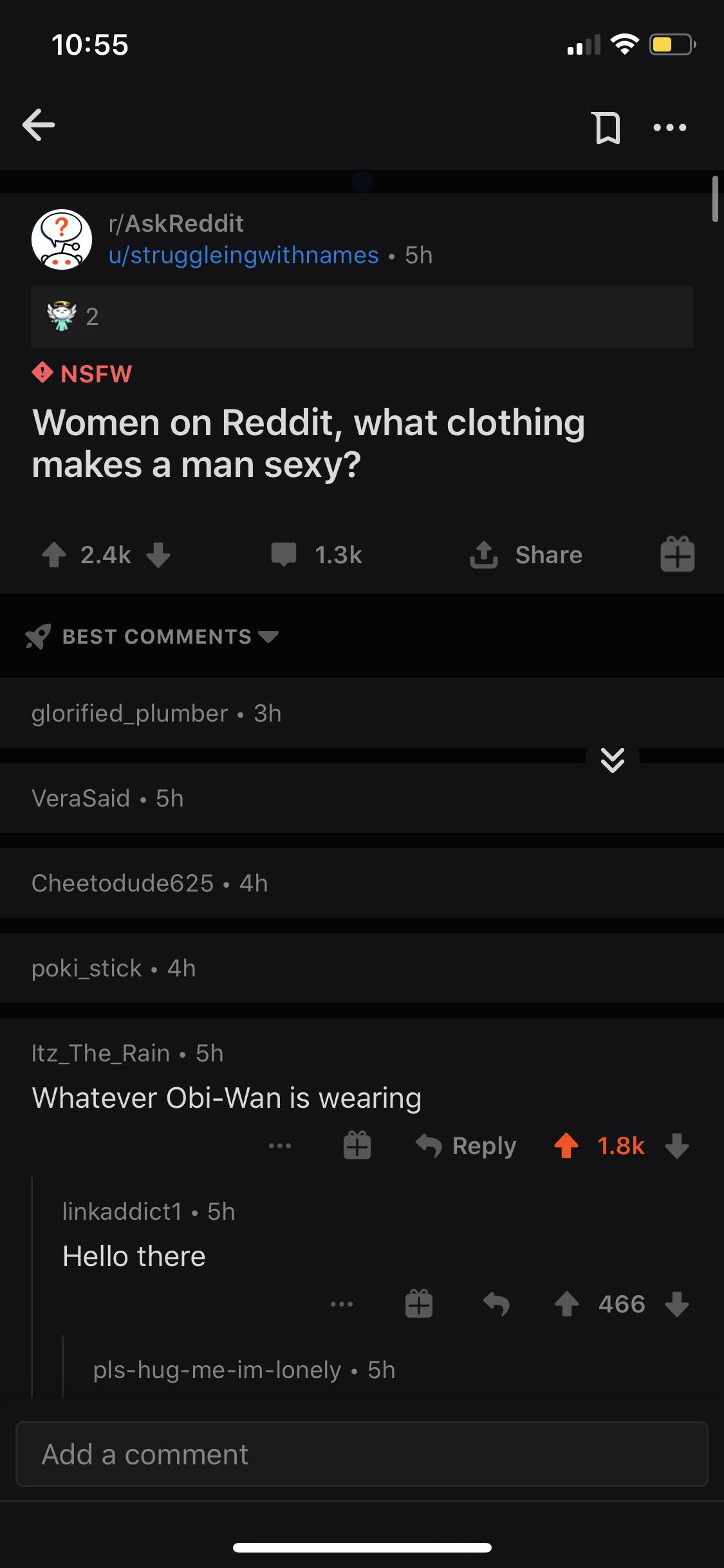Tap the Add a comment field
This screenshot has height=1568, width=724.
pos(362,1454)
